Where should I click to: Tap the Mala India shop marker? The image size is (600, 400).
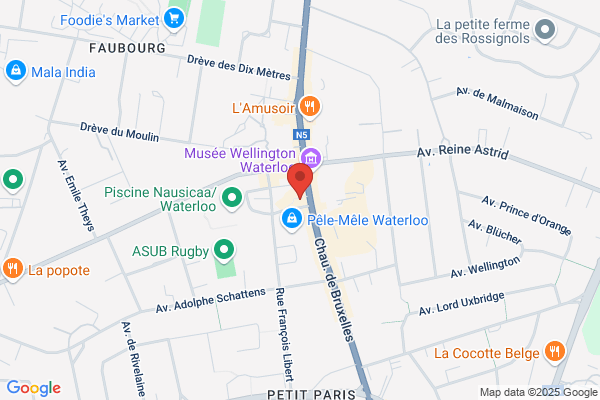pos(16,71)
